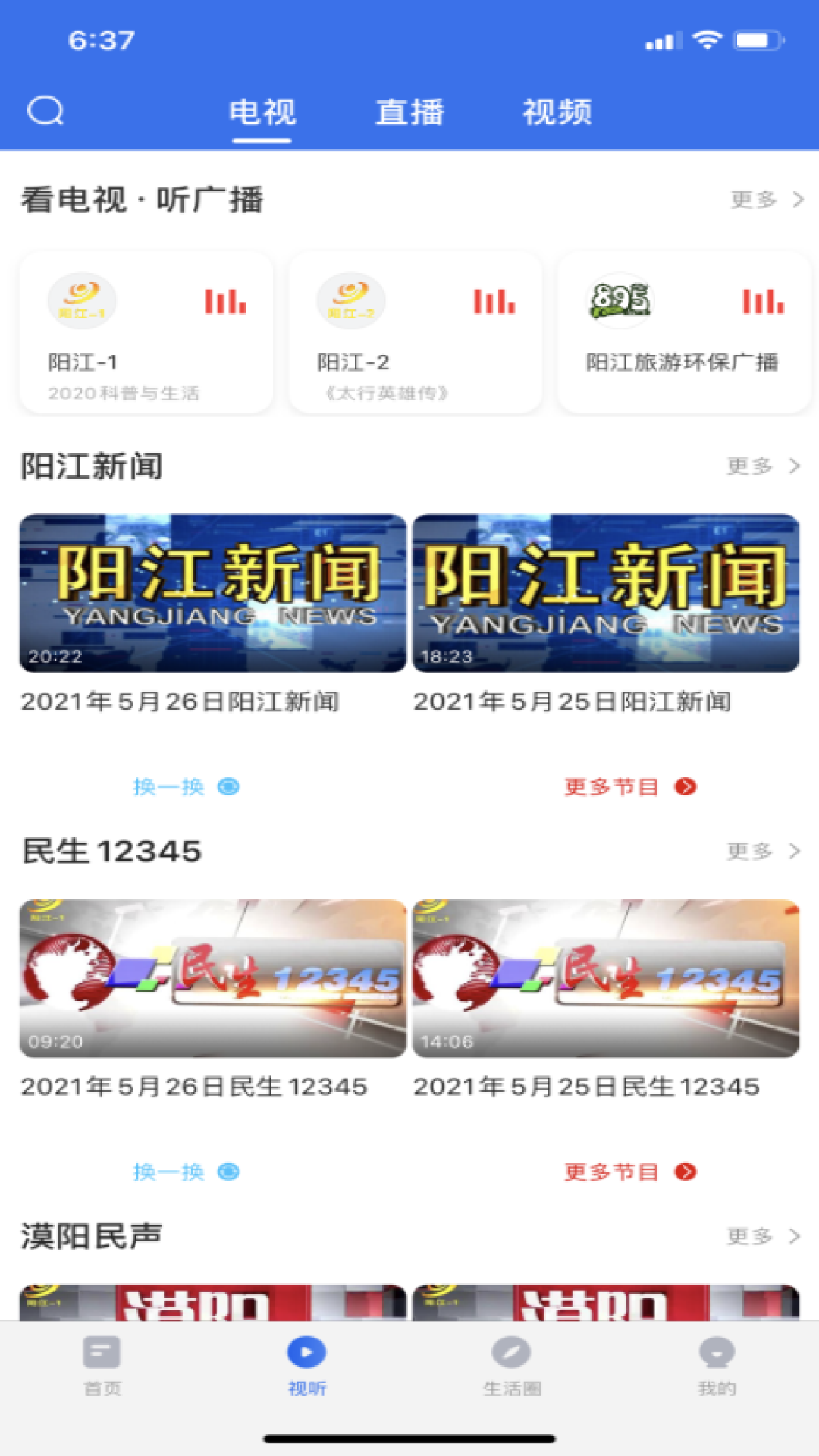
Task: Tap 更多节目 under 阳江新闻
Action: coord(629,787)
